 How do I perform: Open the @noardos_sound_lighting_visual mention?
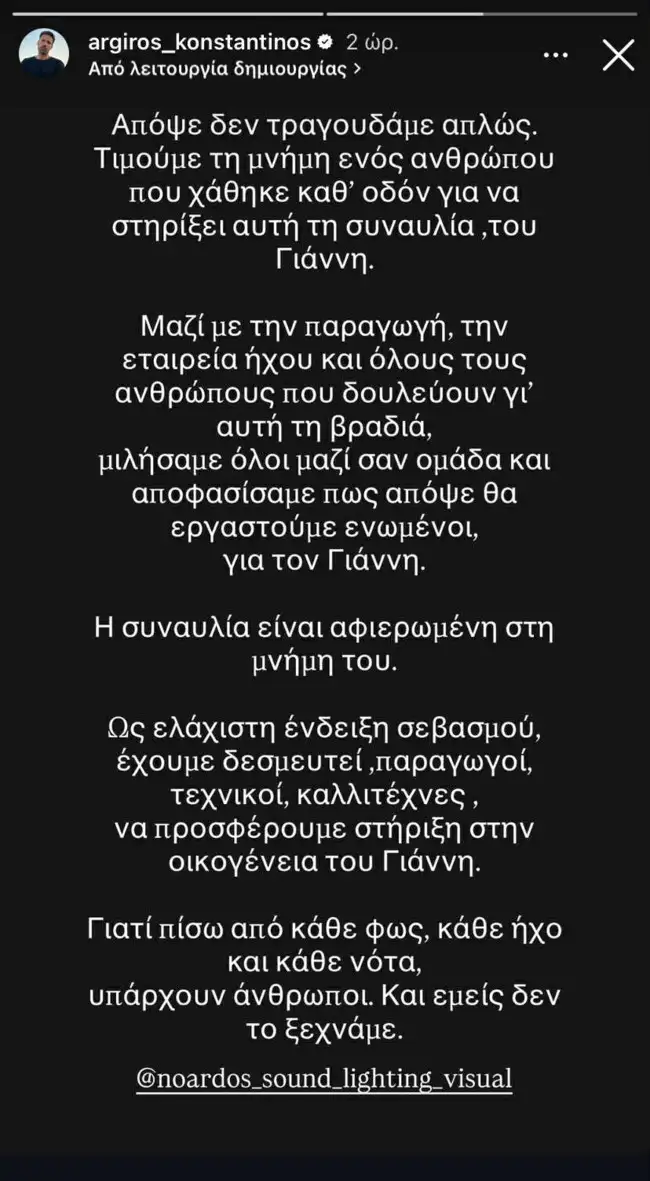click(324, 1079)
